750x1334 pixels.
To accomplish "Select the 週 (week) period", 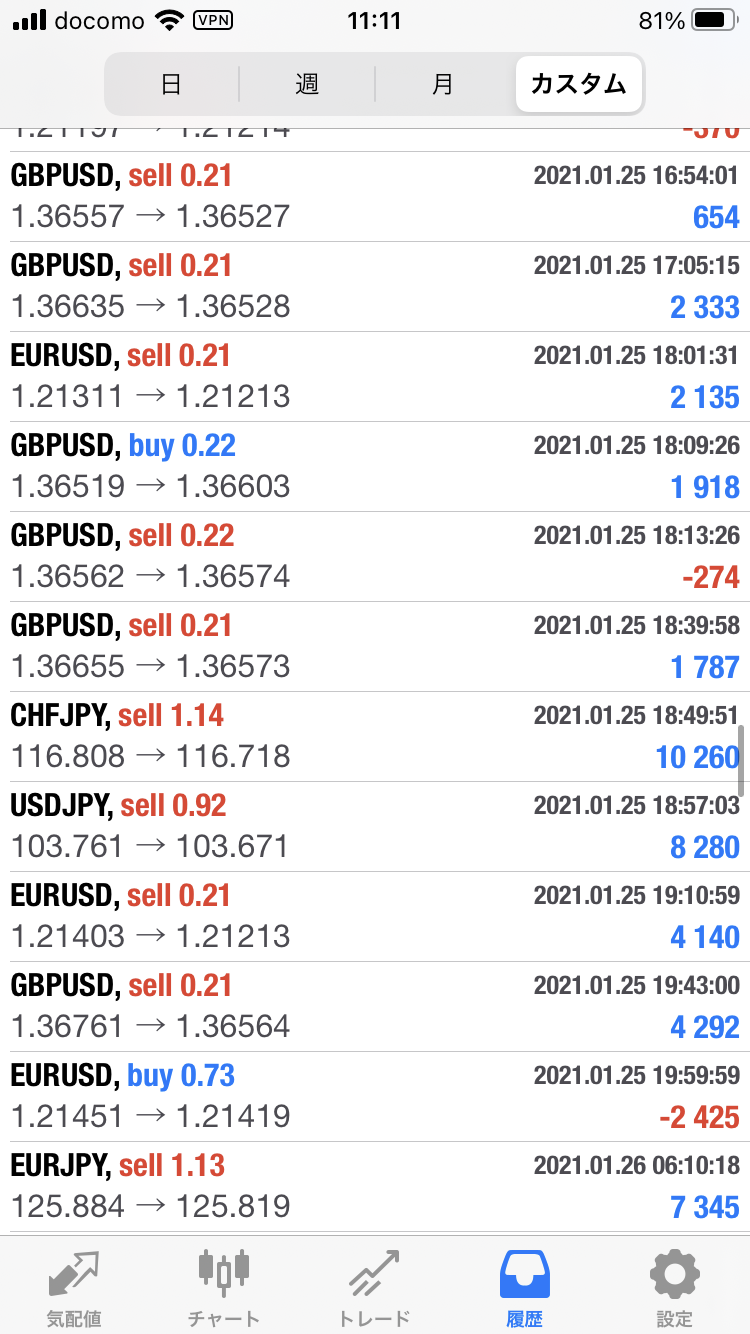I will click(307, 84).
